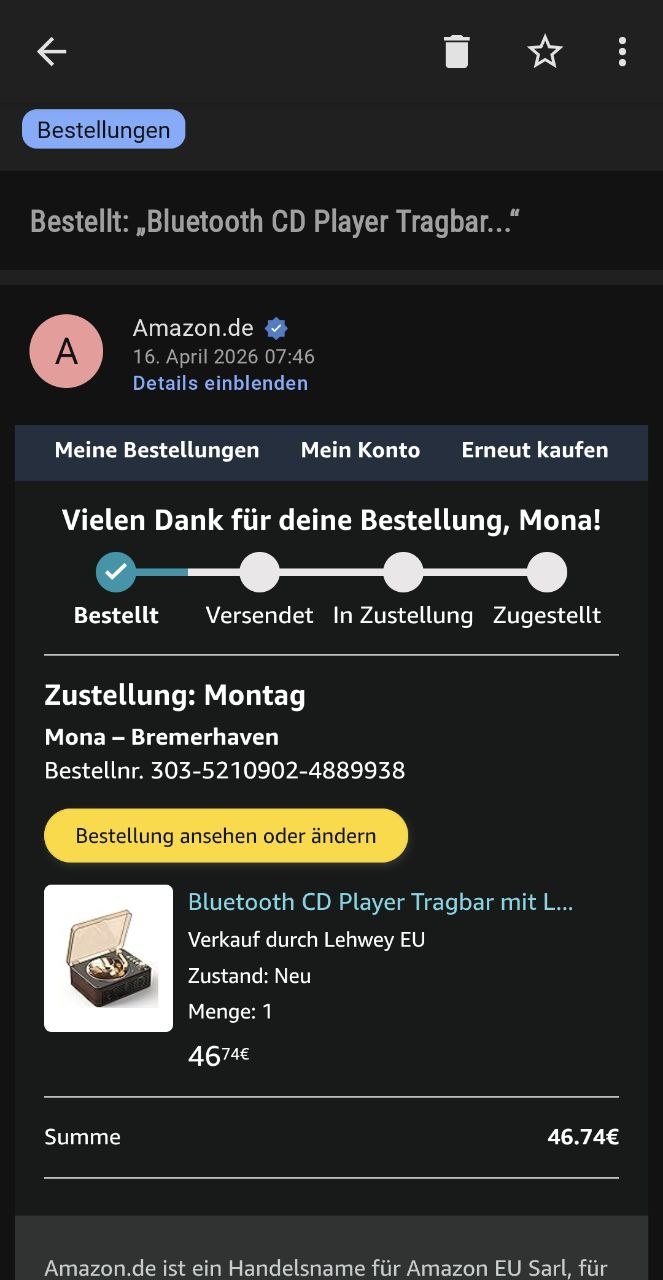Star this Amazon order email
Image resolution: width=663 pixels, height=1280 pixels.
(x=545, y=52)
